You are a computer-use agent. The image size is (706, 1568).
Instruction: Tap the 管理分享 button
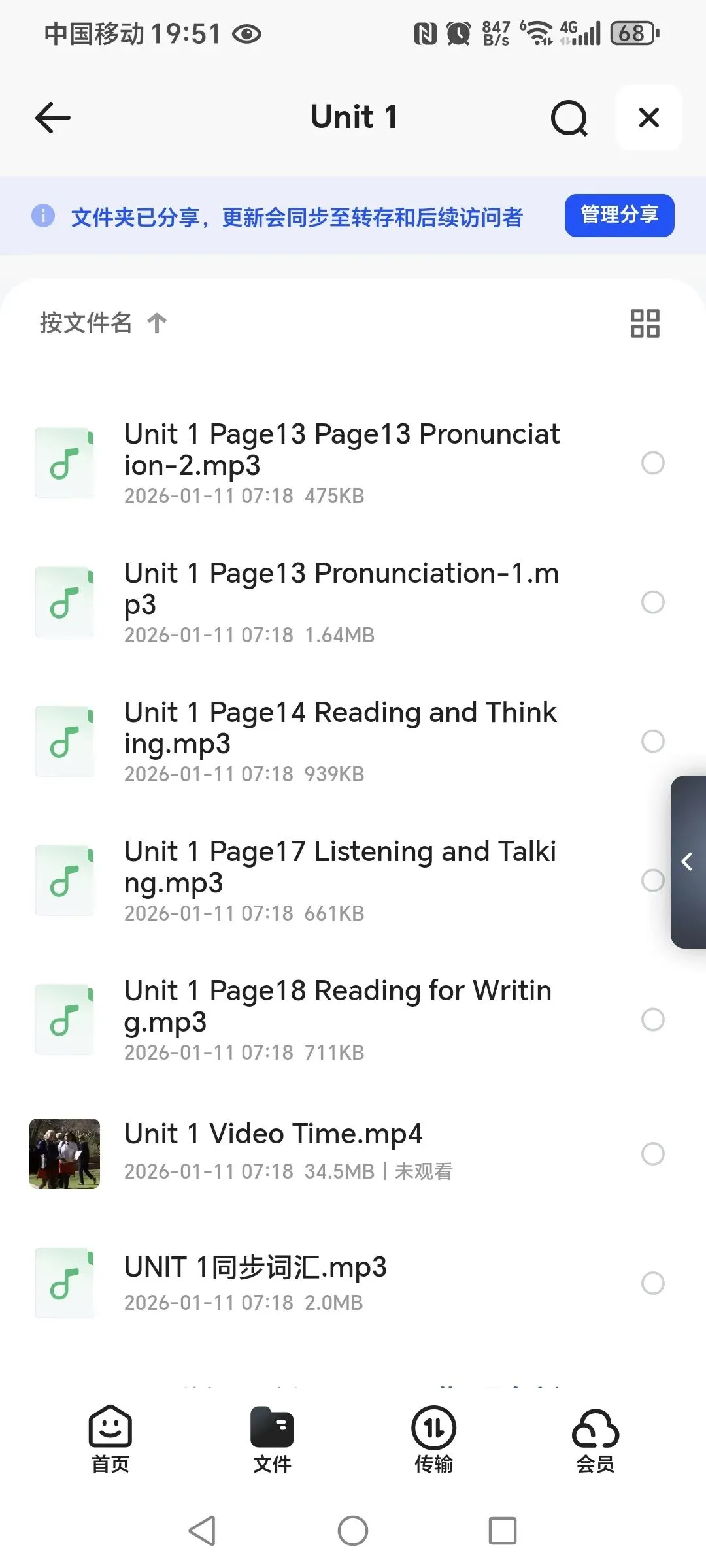[619, 216]
